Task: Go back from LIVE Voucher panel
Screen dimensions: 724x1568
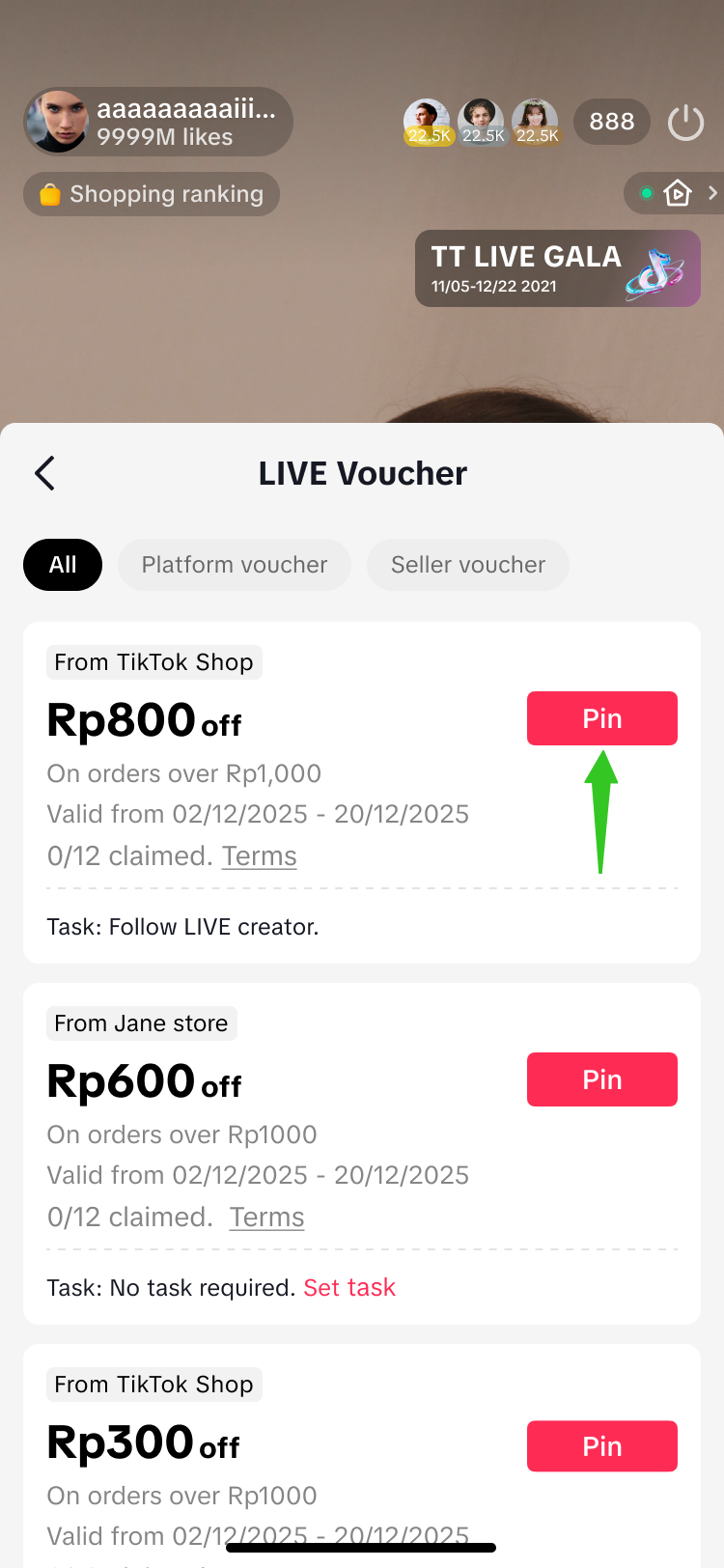Action: tap(45, 473)
